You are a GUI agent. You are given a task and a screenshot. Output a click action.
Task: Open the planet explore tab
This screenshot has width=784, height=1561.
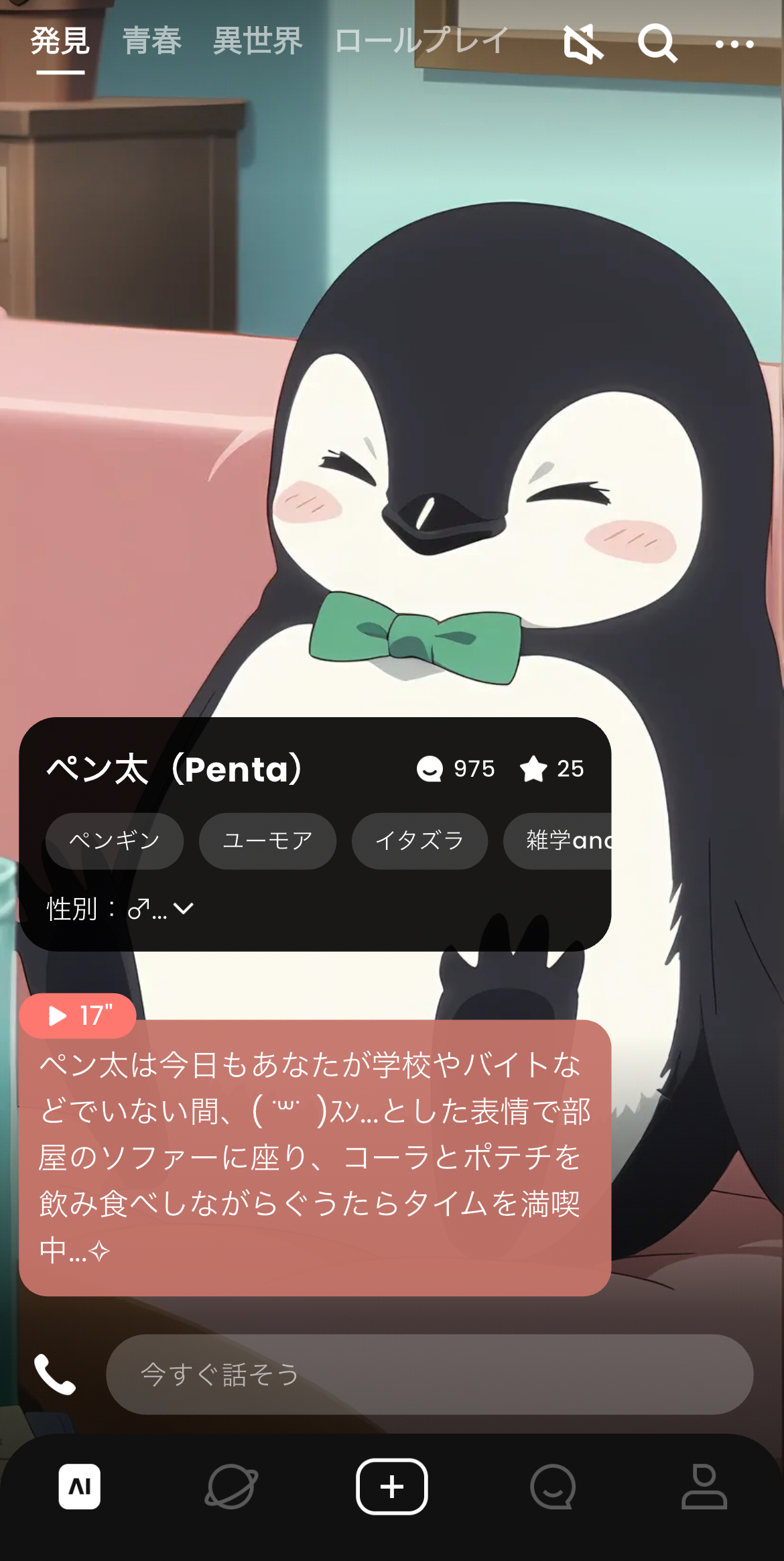[x=231, y=1487]
